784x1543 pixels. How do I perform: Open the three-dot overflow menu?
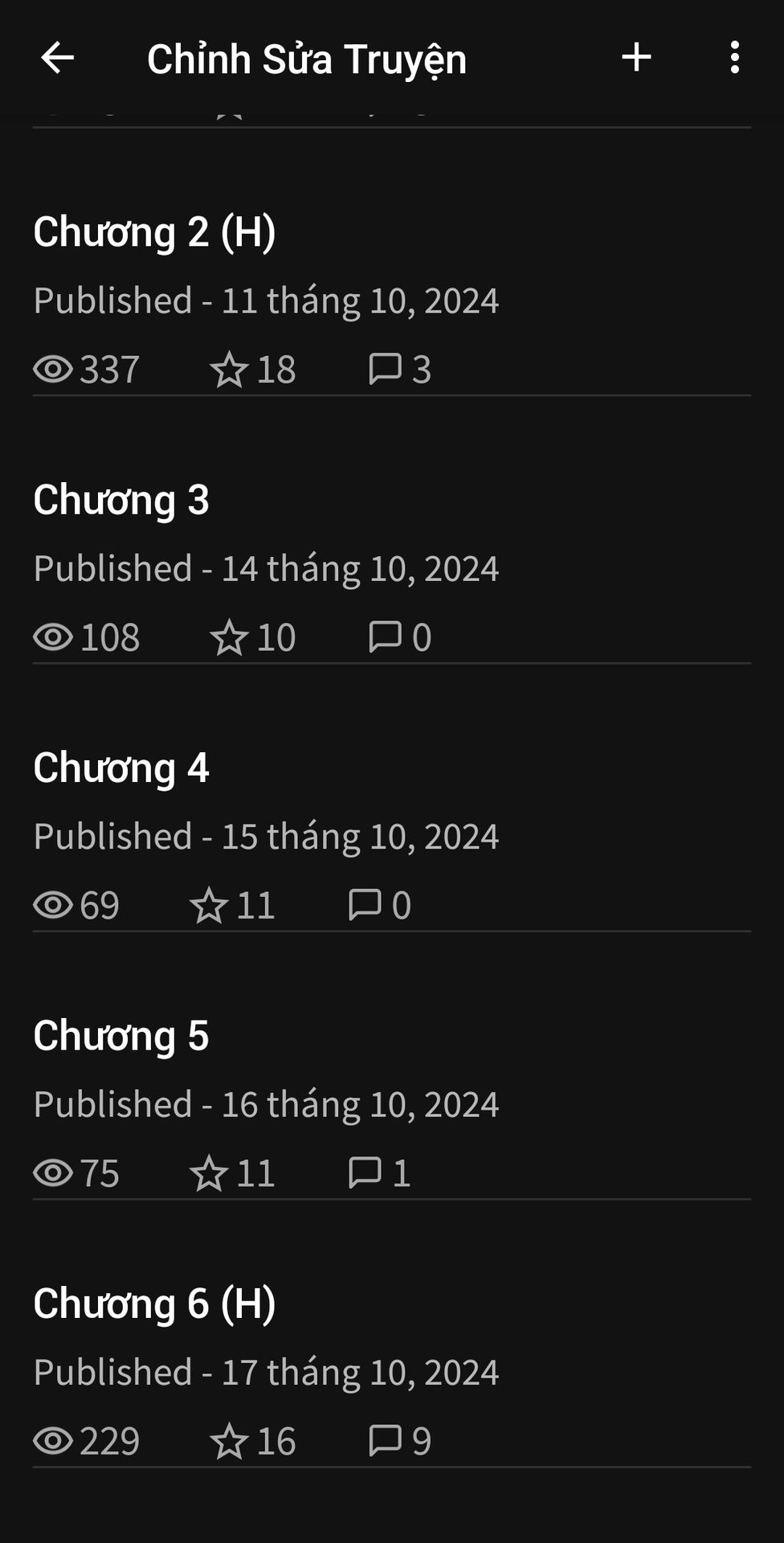(734, 58)
